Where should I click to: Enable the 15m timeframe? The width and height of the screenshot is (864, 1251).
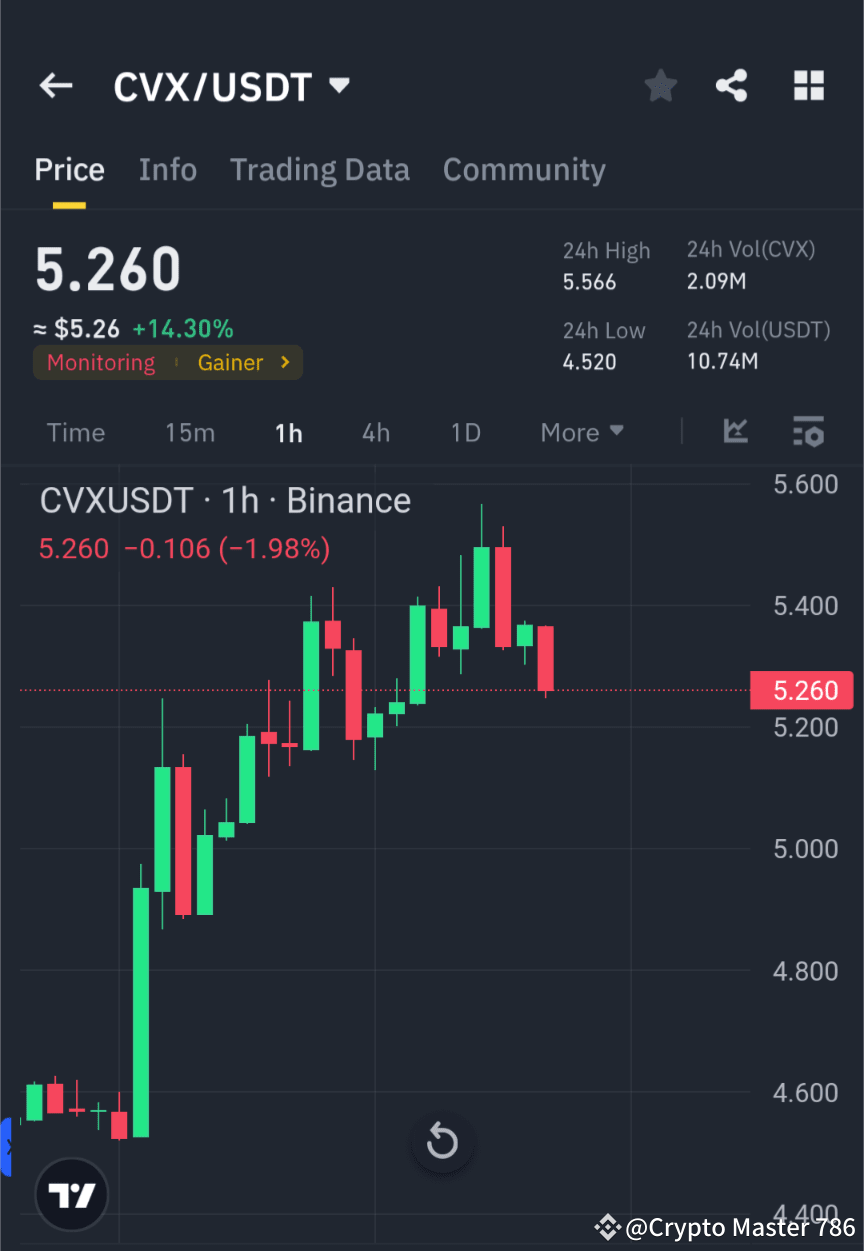(190, 432)
